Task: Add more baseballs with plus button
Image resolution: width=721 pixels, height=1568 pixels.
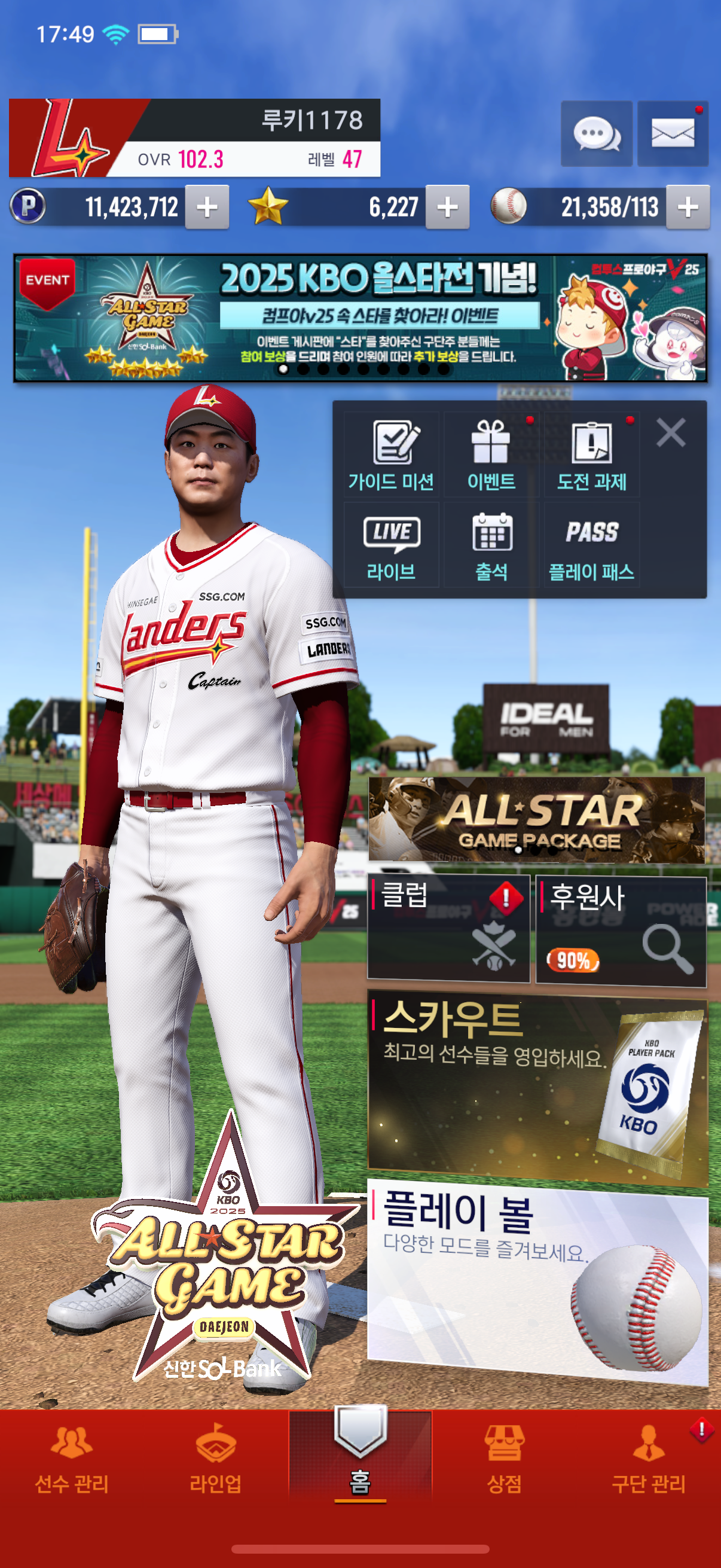Action: pyautogui.click(x=688, y=207)
